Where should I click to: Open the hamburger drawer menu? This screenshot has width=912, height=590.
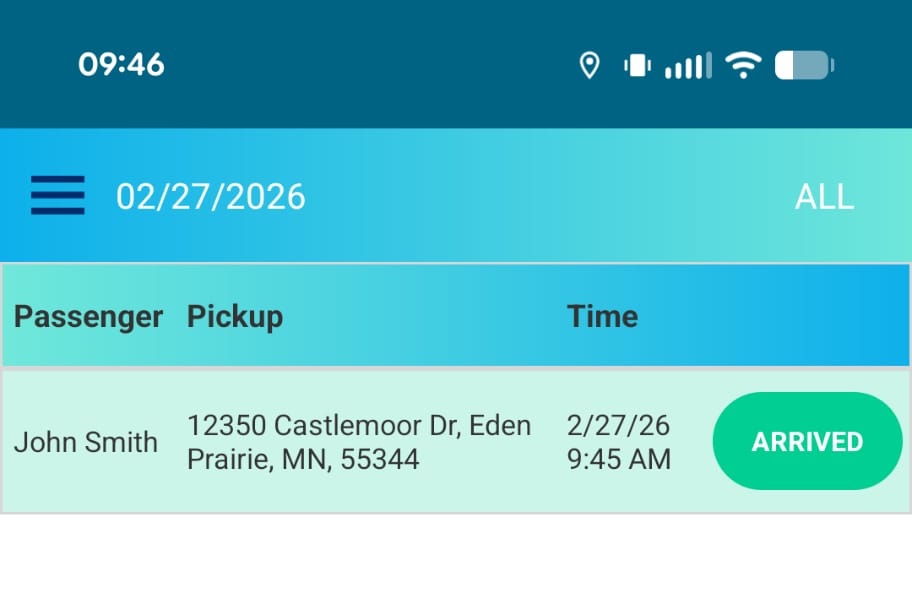tap(57, 196)
